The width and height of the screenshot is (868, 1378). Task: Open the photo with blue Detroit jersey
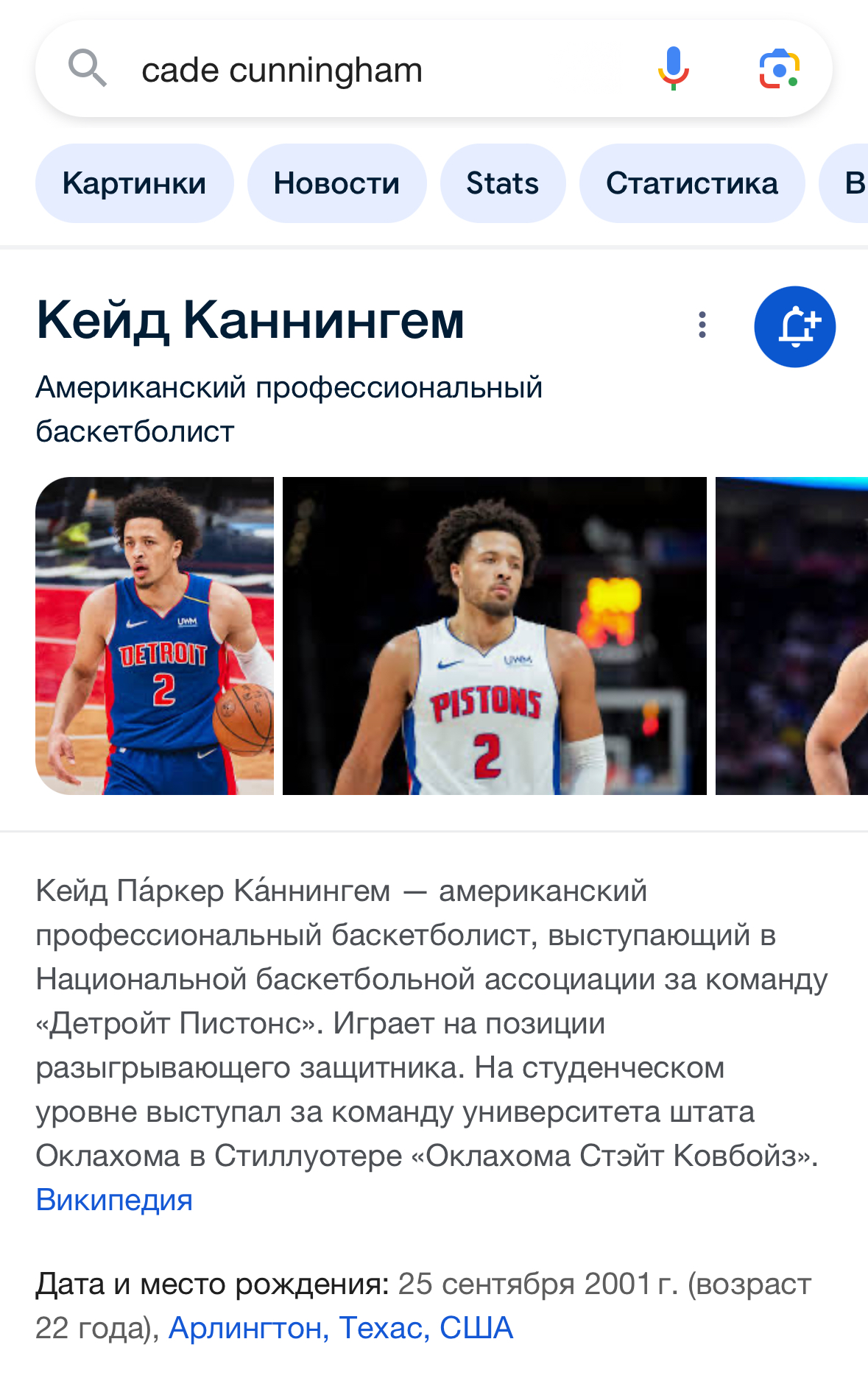click(x=155, y=636)
